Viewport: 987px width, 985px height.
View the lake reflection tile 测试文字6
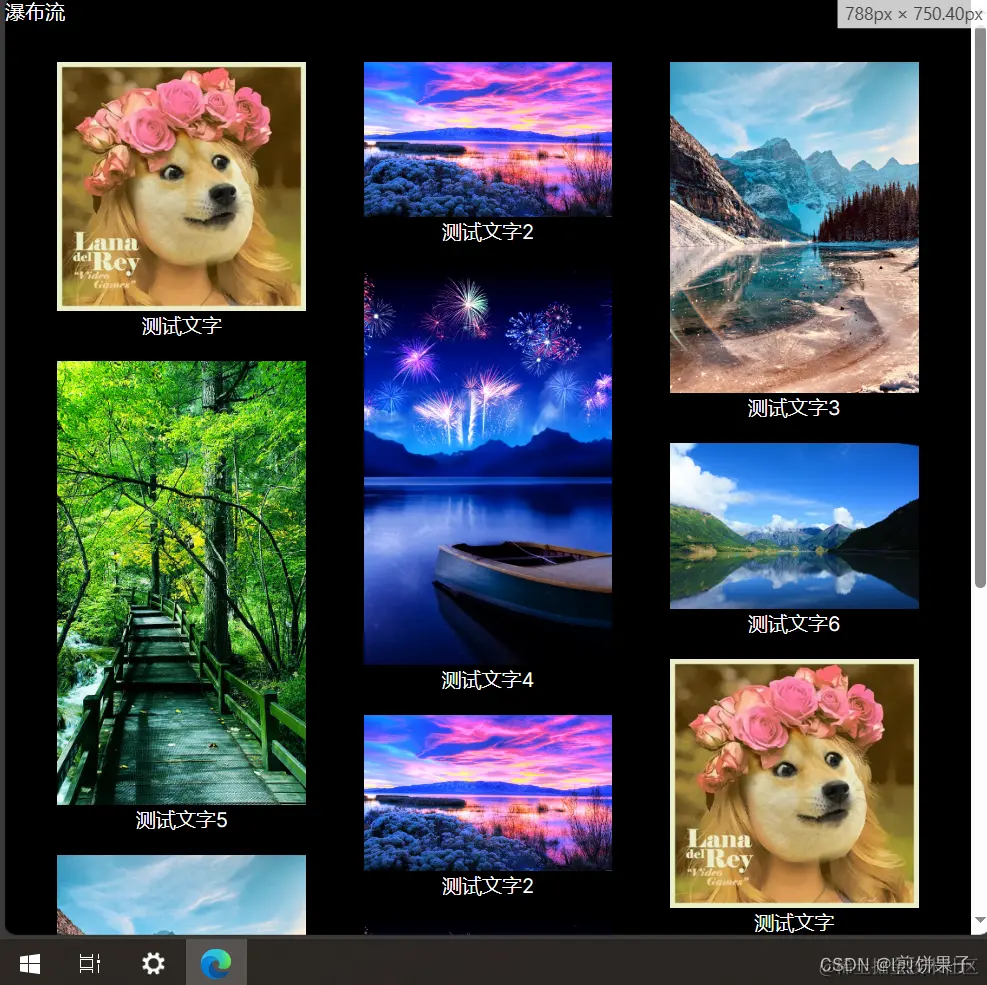(794, 526)
